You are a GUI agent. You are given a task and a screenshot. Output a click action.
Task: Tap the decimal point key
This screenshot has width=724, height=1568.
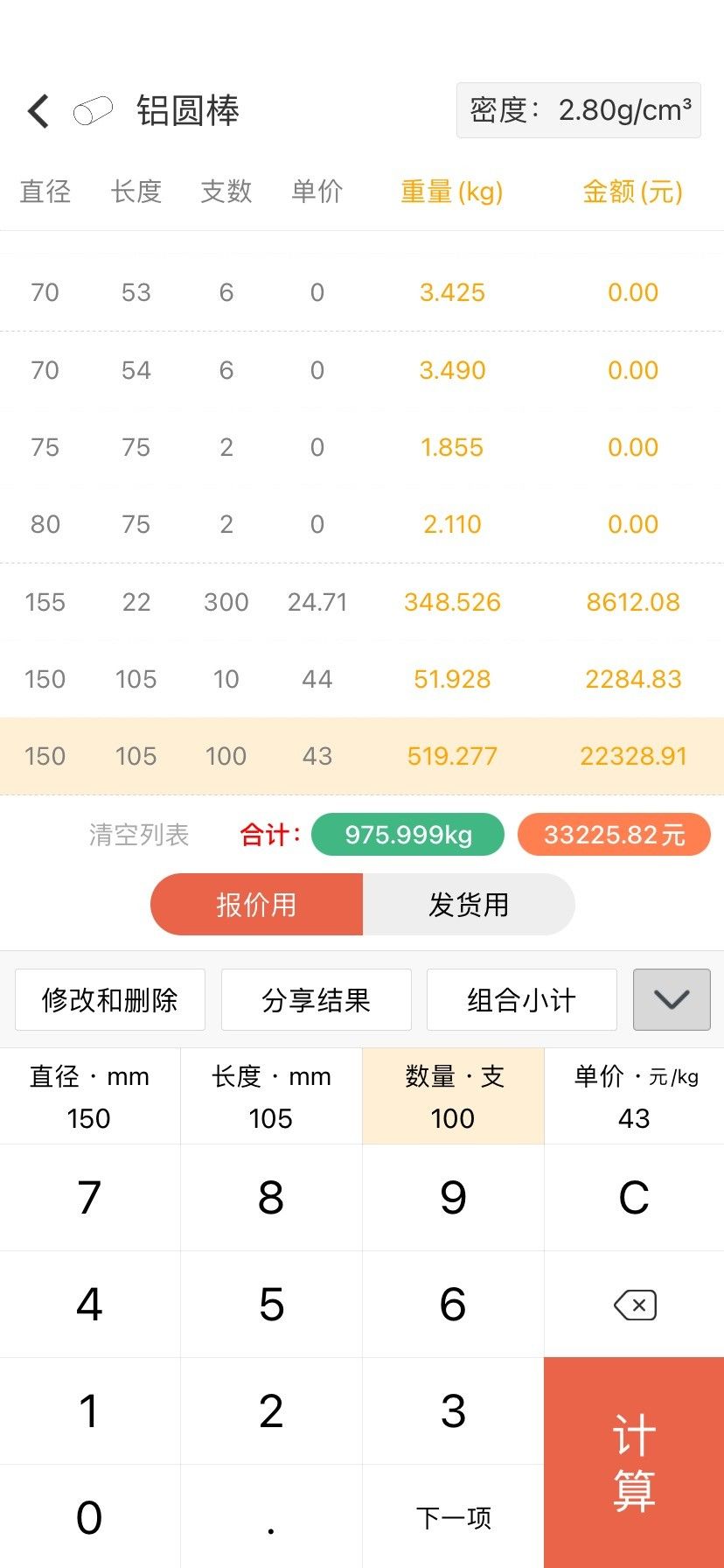click(x=271, y=1517)
